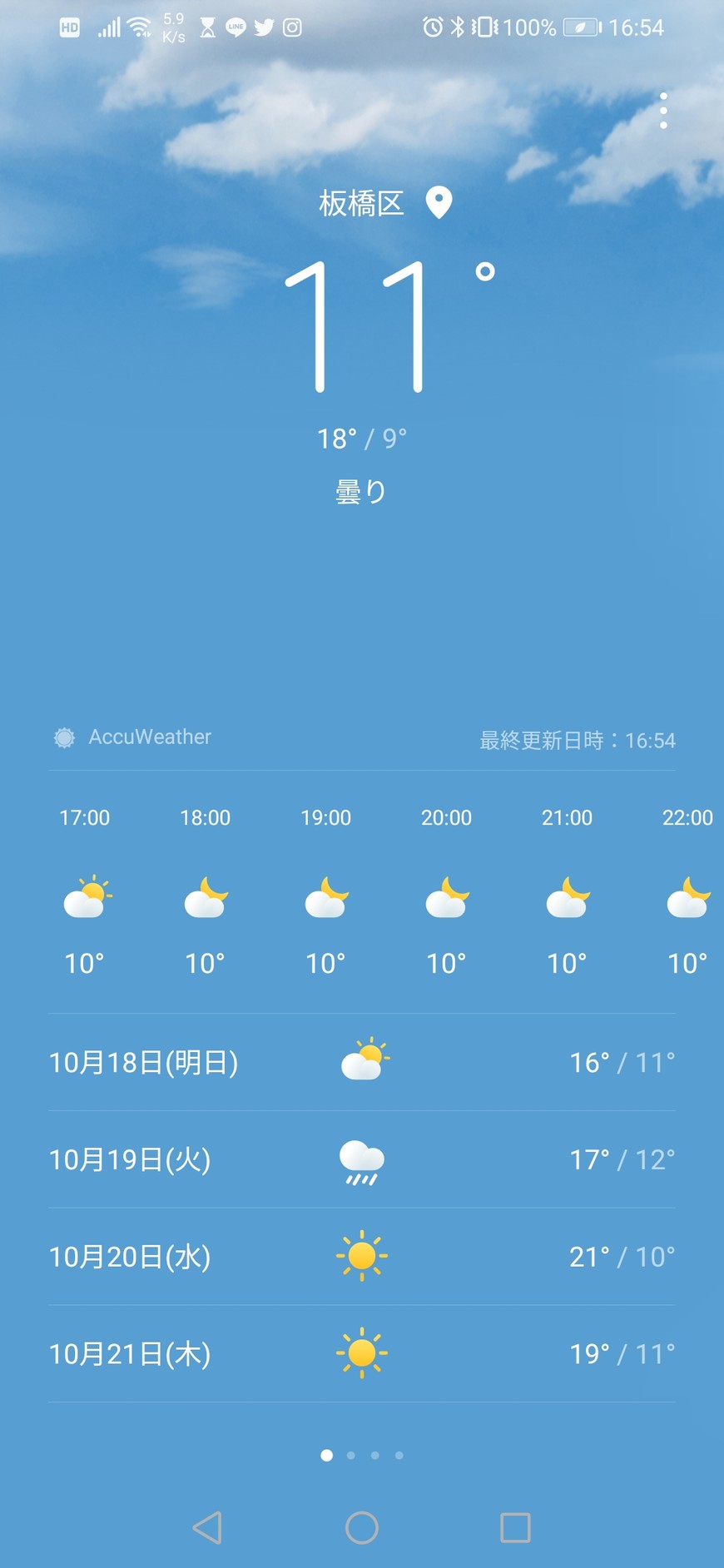724x1568 pixels.
Task: Open forecast for 10月18日(明日)
Action: [x=361, y=1062]
